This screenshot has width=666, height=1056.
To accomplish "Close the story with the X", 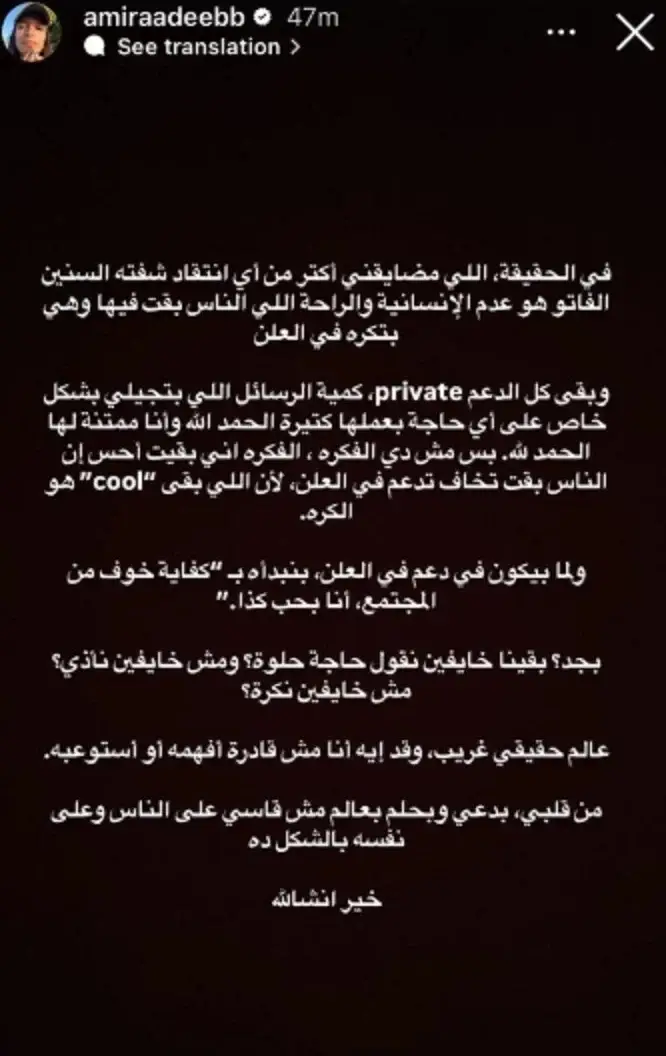I will [x=636, y=33].
